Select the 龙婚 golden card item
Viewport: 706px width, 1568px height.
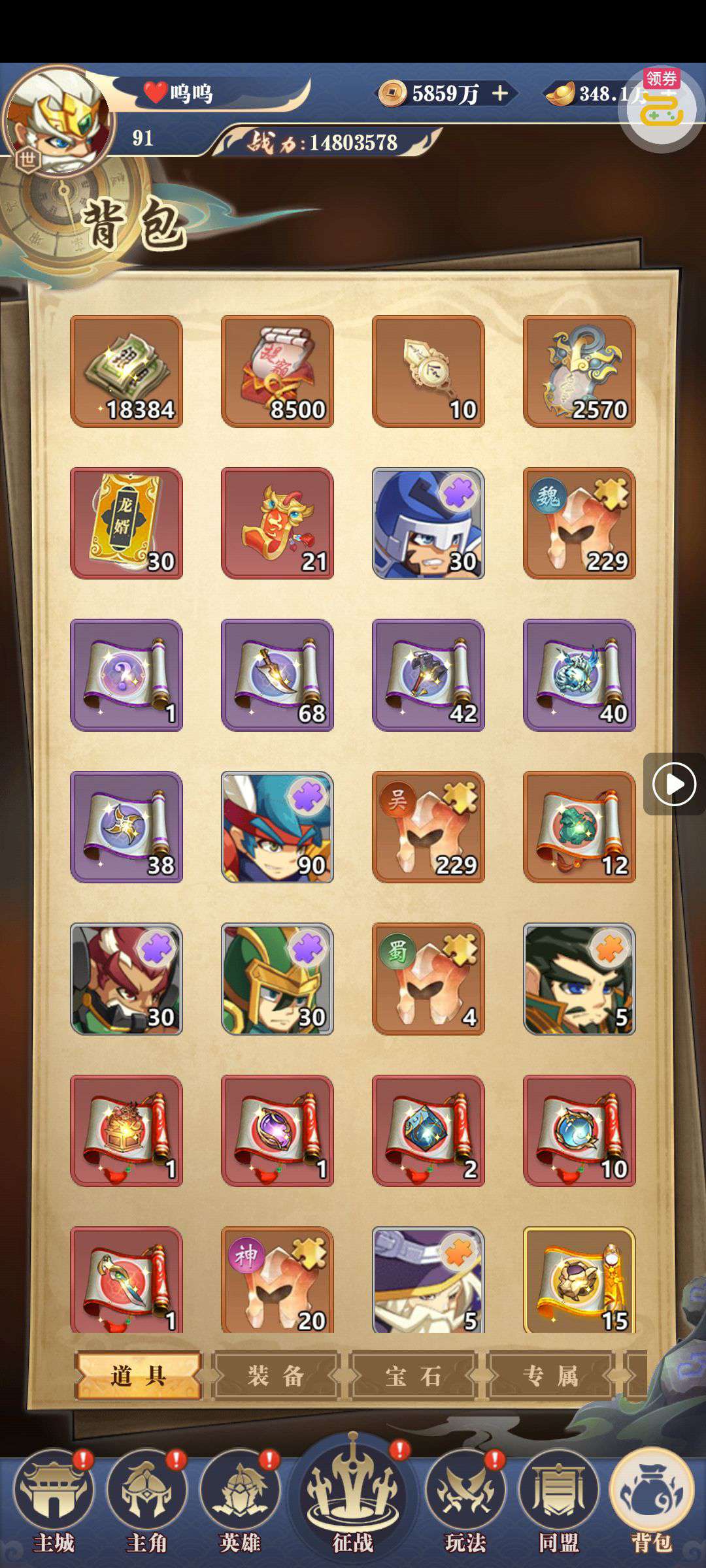pos(126,523)
